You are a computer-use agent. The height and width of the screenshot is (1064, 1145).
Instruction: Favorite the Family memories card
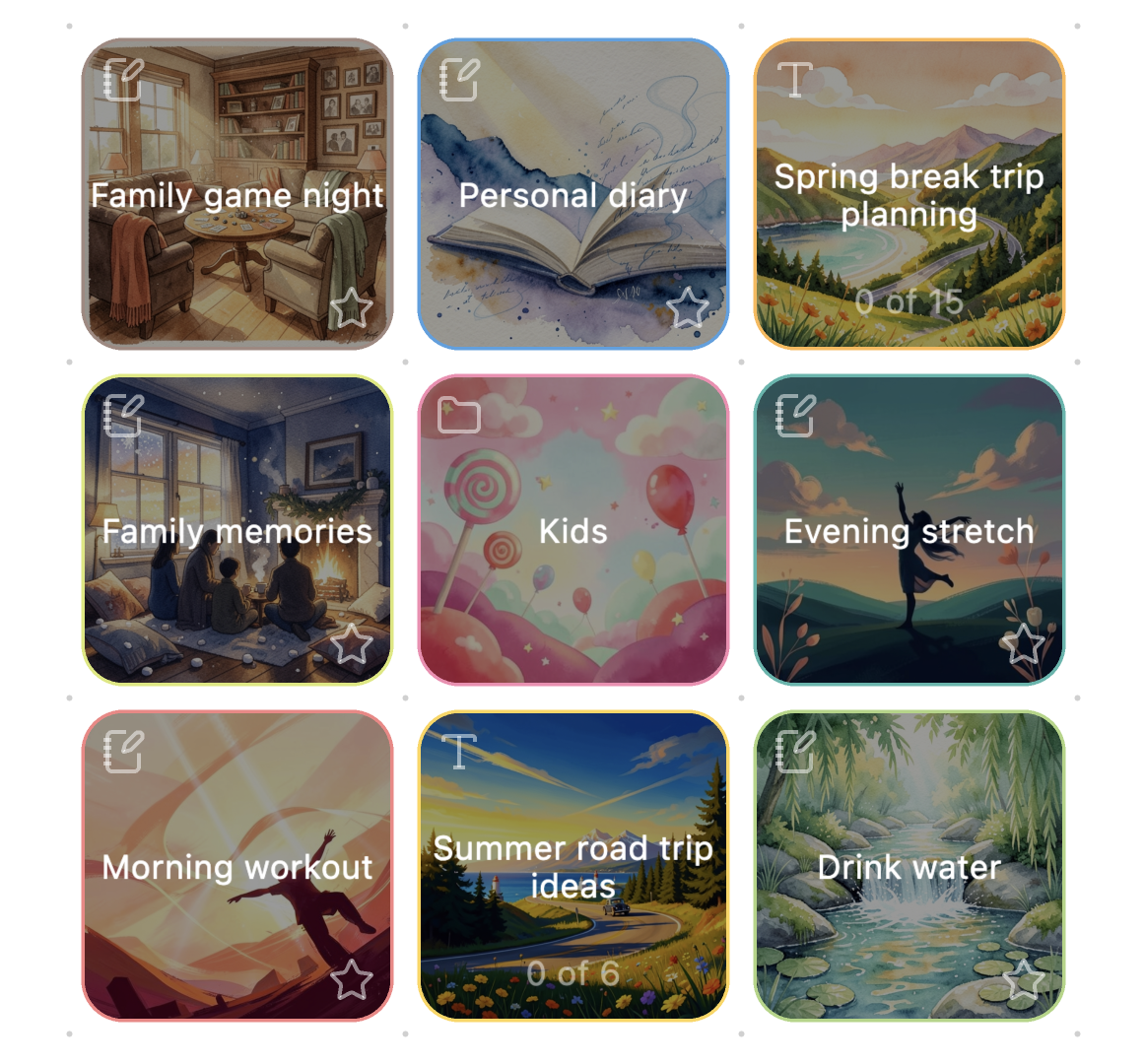[351, 644]
